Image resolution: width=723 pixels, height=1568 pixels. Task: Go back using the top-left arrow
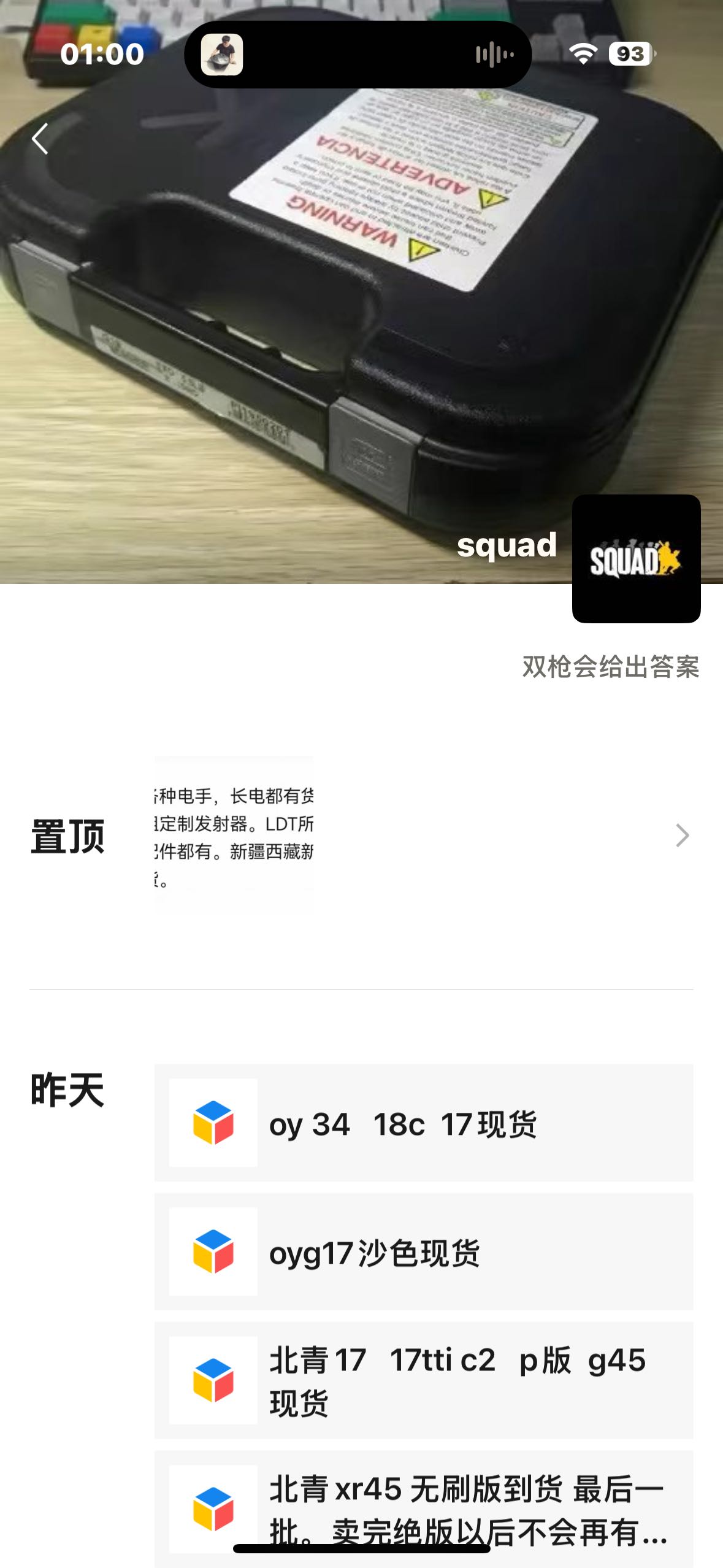click(x=40, y=139)
